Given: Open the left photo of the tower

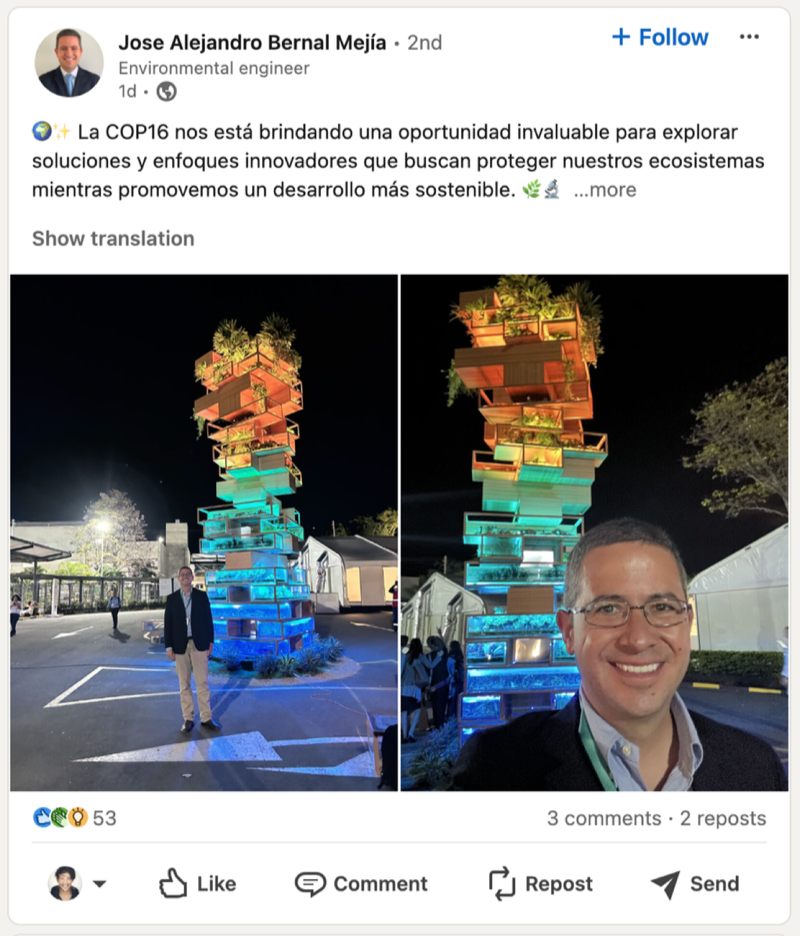Looking at the screenshot, I should click(204, 532).
